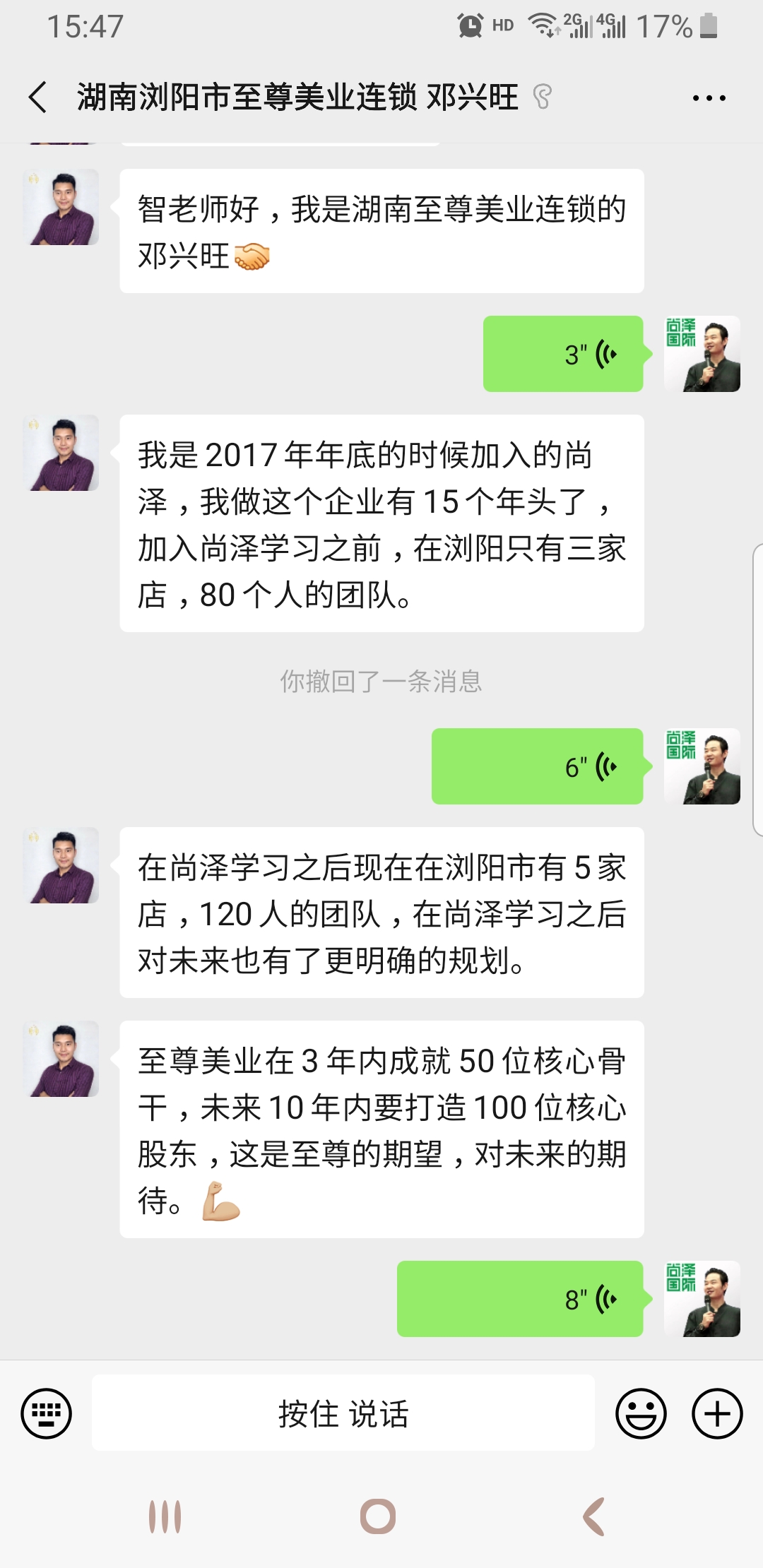Open the chat overflow menu
Viewport: 763px width, 1568px height.
(709, 98)
